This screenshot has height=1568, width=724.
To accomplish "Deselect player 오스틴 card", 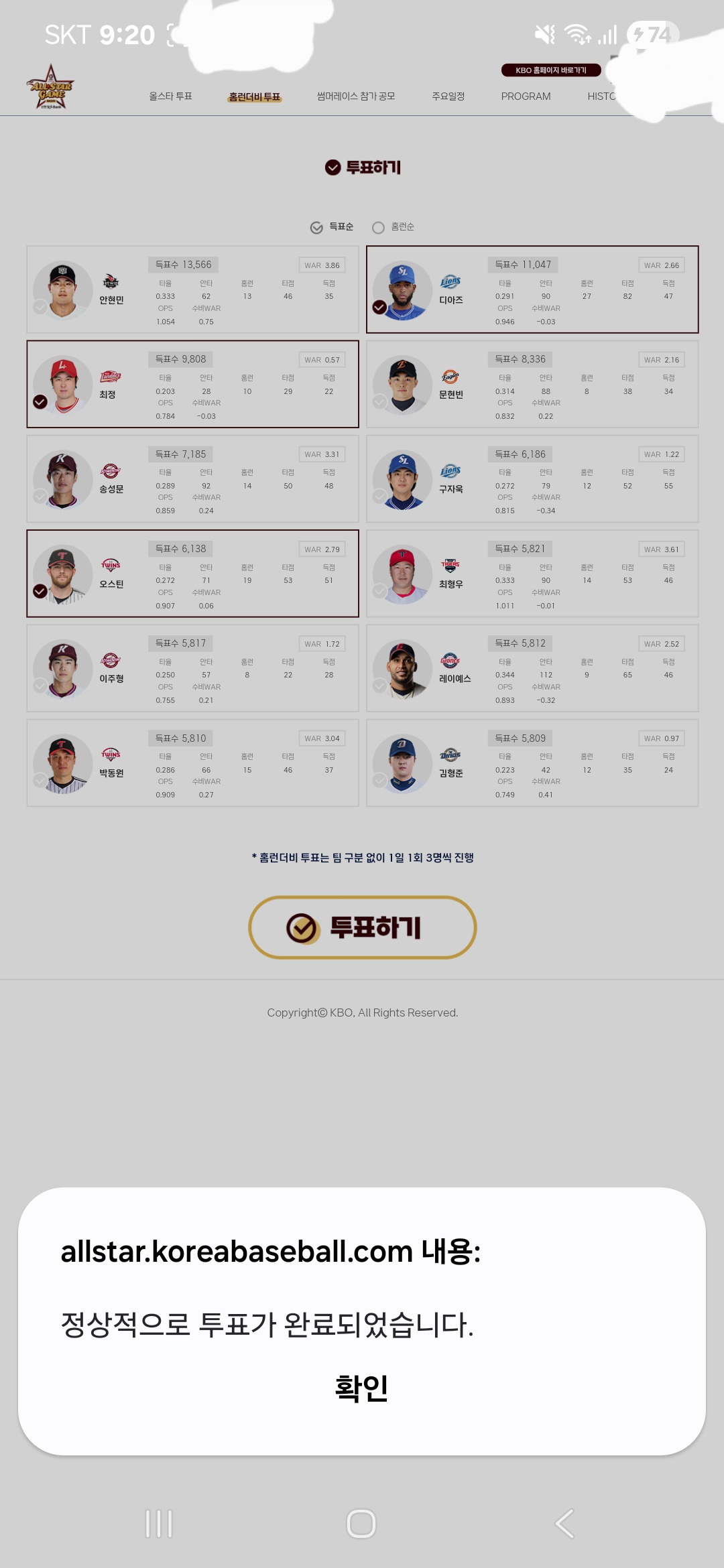I will (192, 574).
